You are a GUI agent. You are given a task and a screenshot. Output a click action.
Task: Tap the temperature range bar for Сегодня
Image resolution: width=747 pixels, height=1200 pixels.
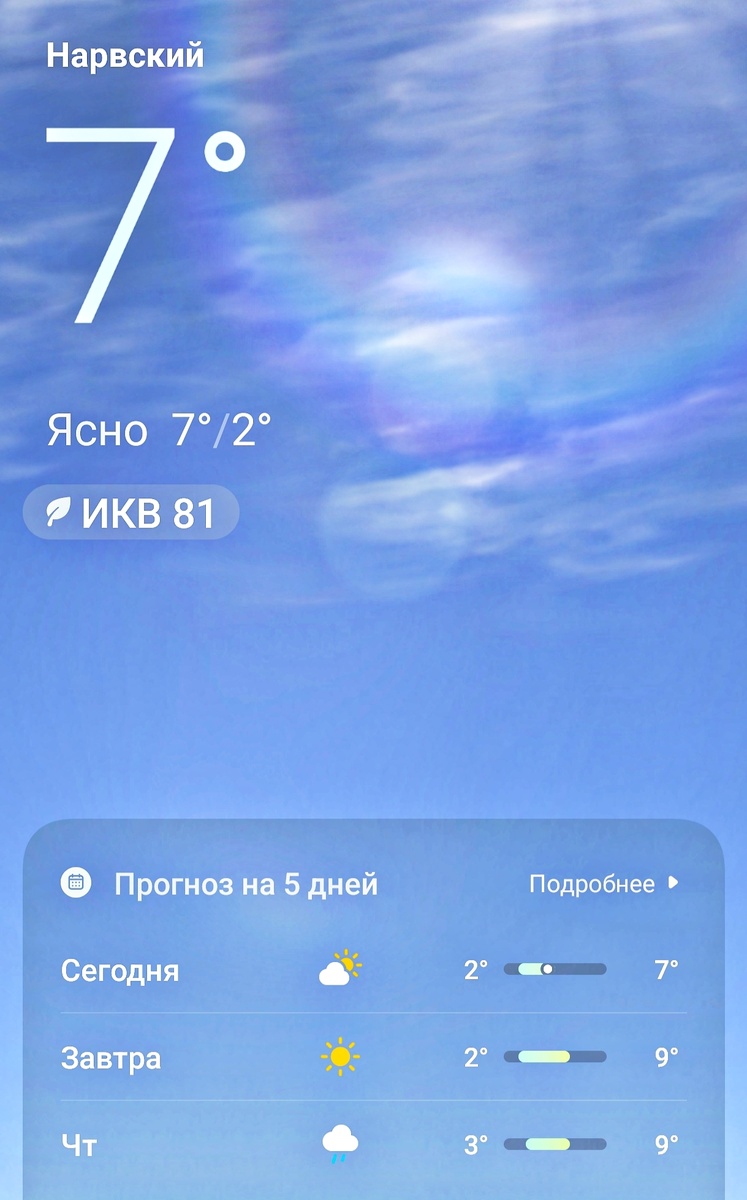(x=554, y=968)
